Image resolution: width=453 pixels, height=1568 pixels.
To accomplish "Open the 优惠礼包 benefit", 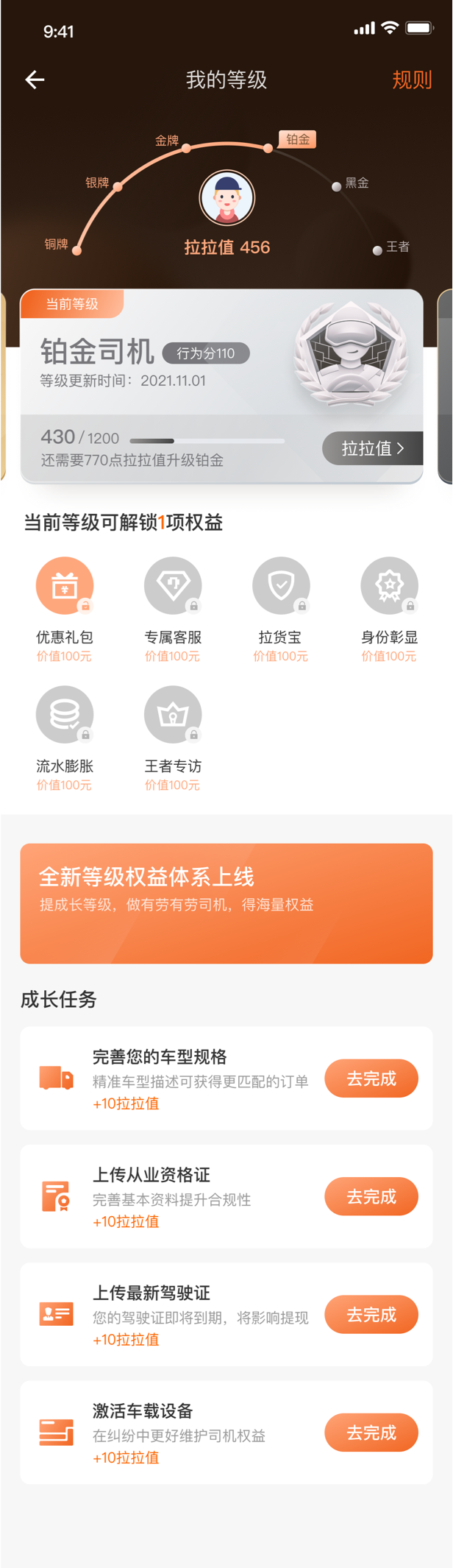I will click(x=65, y=586).
